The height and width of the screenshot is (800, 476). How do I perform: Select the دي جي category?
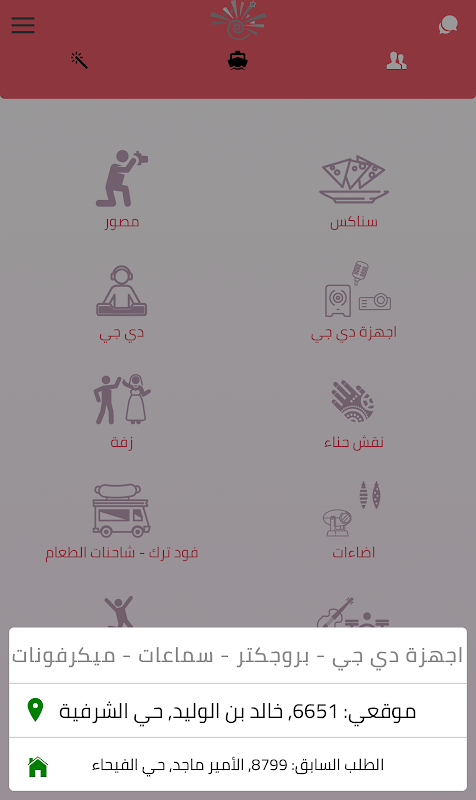[x=121, y=303]
